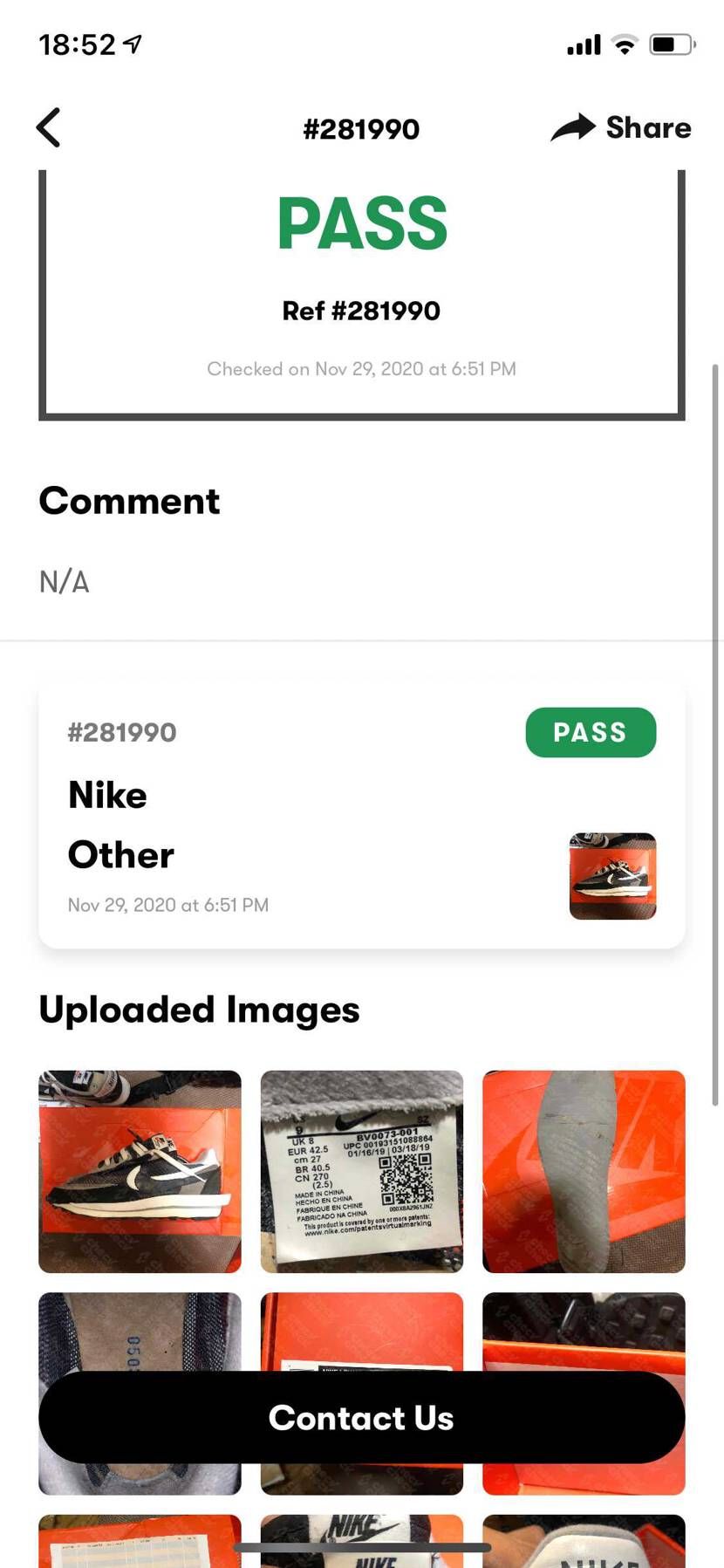This screenshot has height=1568, width=724.
Task: Open the uploaded size tag label photo
Action: (x=361, y=1171)
